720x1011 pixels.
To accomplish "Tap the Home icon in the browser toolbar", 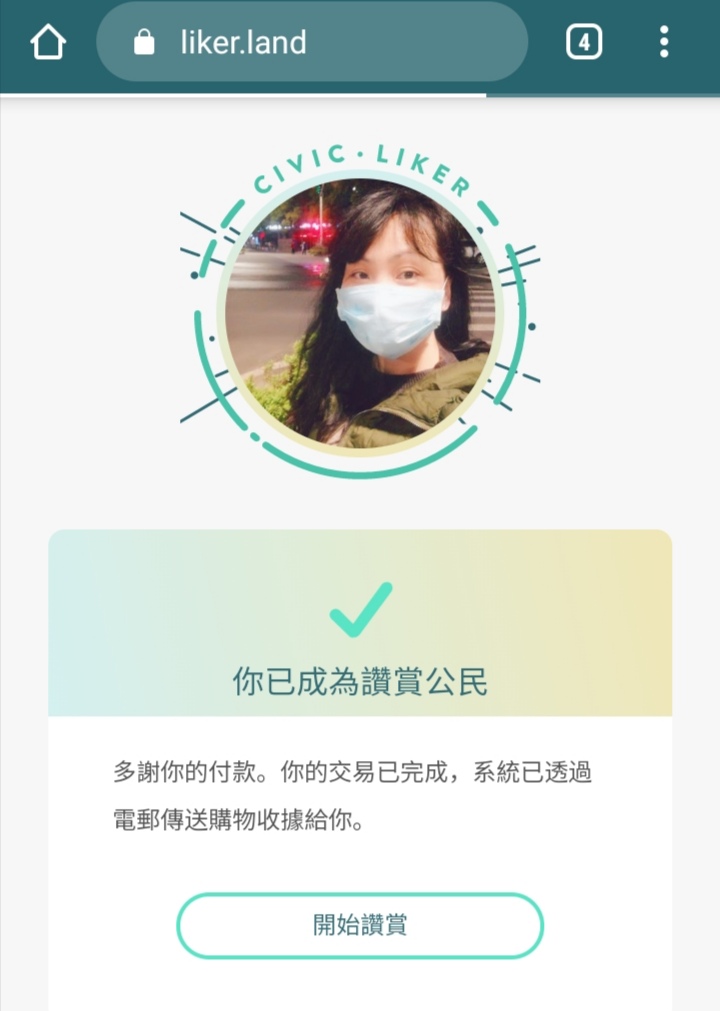I will click(x=47, y=41).
